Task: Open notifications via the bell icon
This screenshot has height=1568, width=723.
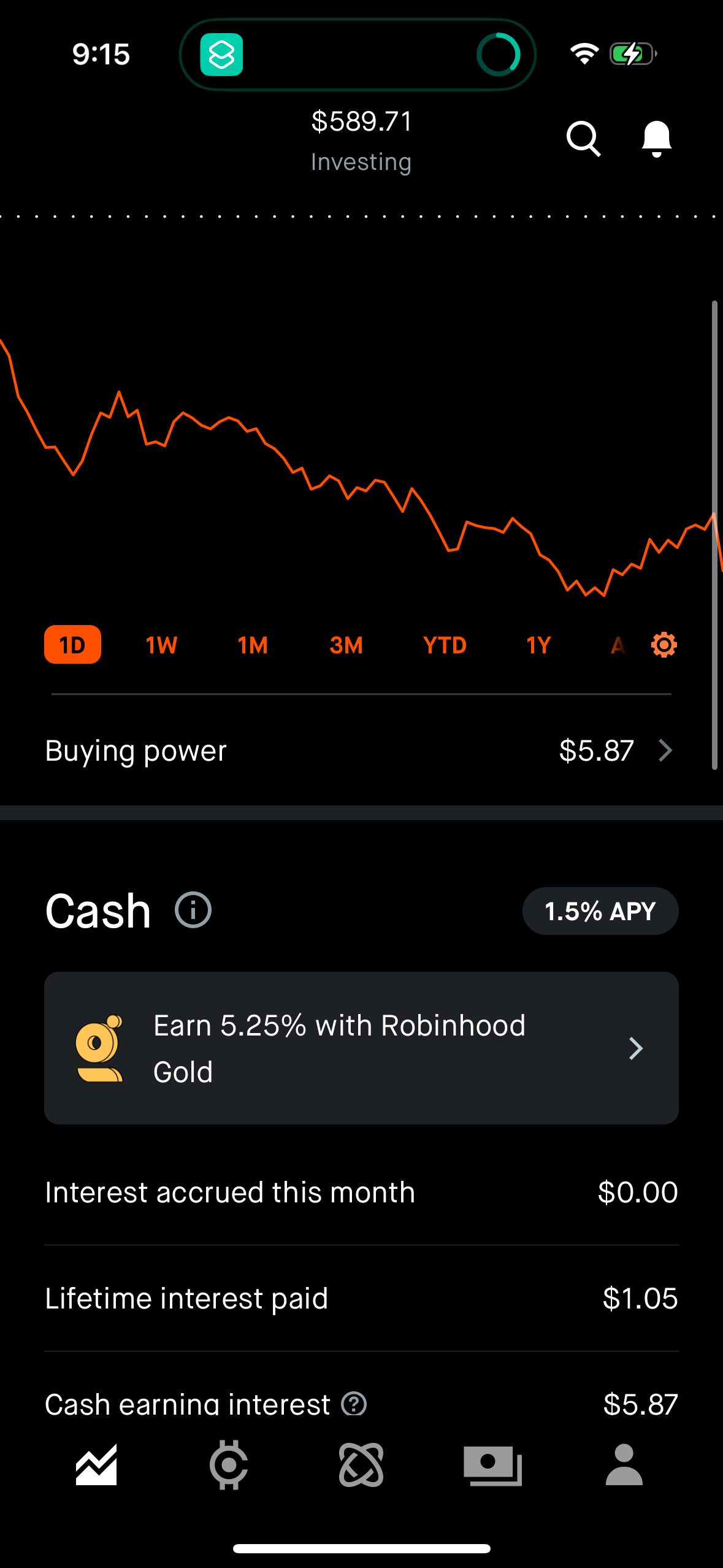Action: (x=655, y=139)
